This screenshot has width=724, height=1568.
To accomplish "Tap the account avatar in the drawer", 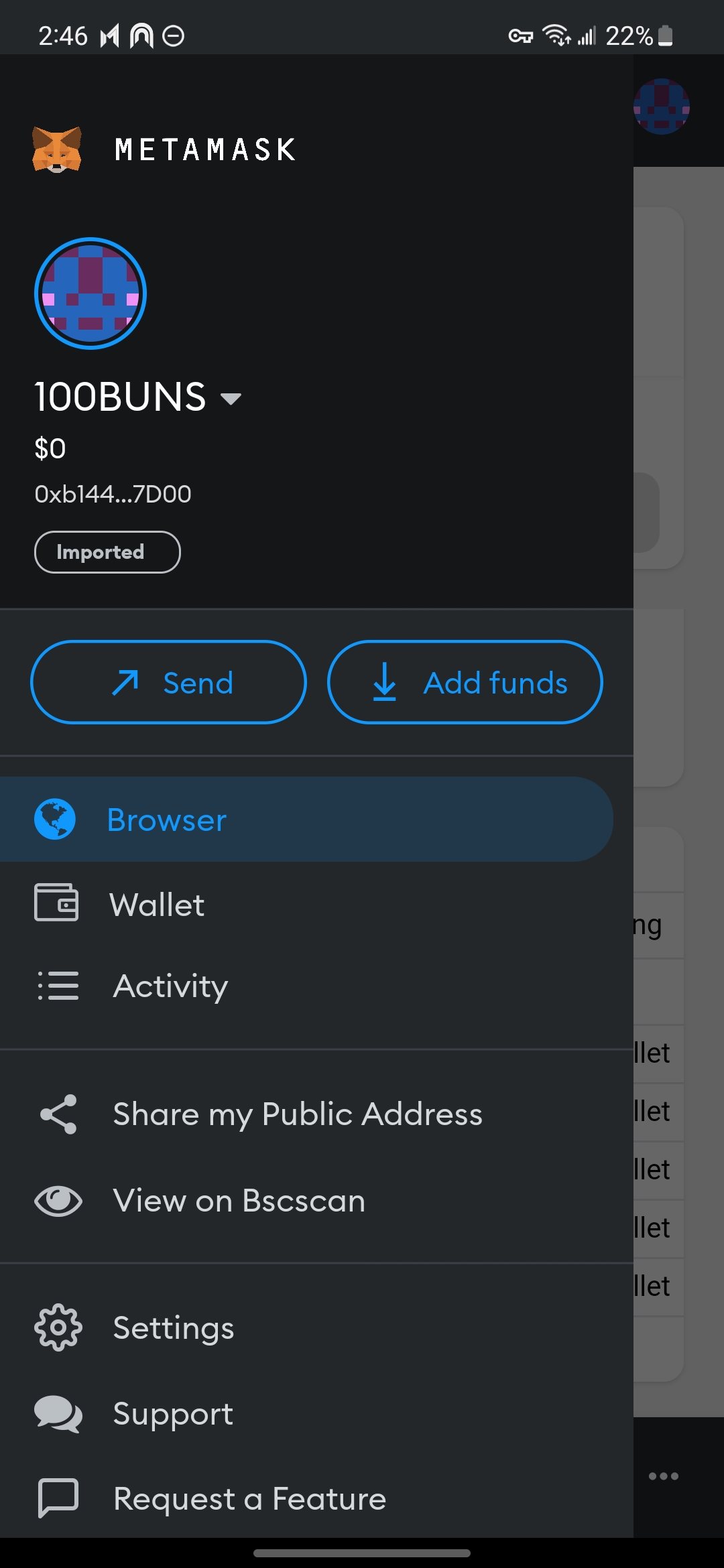I will 90,293.
